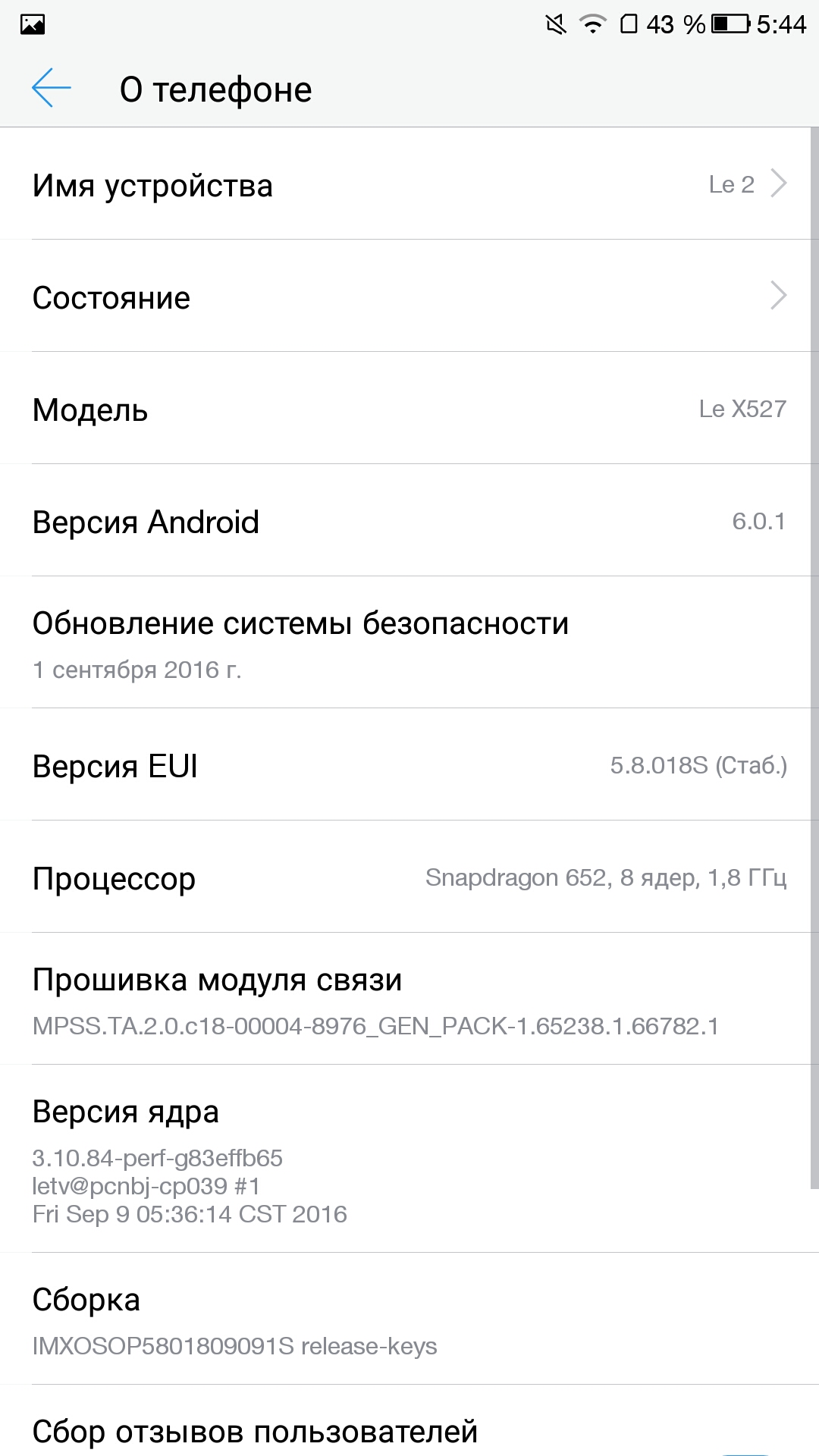The image size is (819, 1456).
Task: Open the Состояние section
Action: 409,296
